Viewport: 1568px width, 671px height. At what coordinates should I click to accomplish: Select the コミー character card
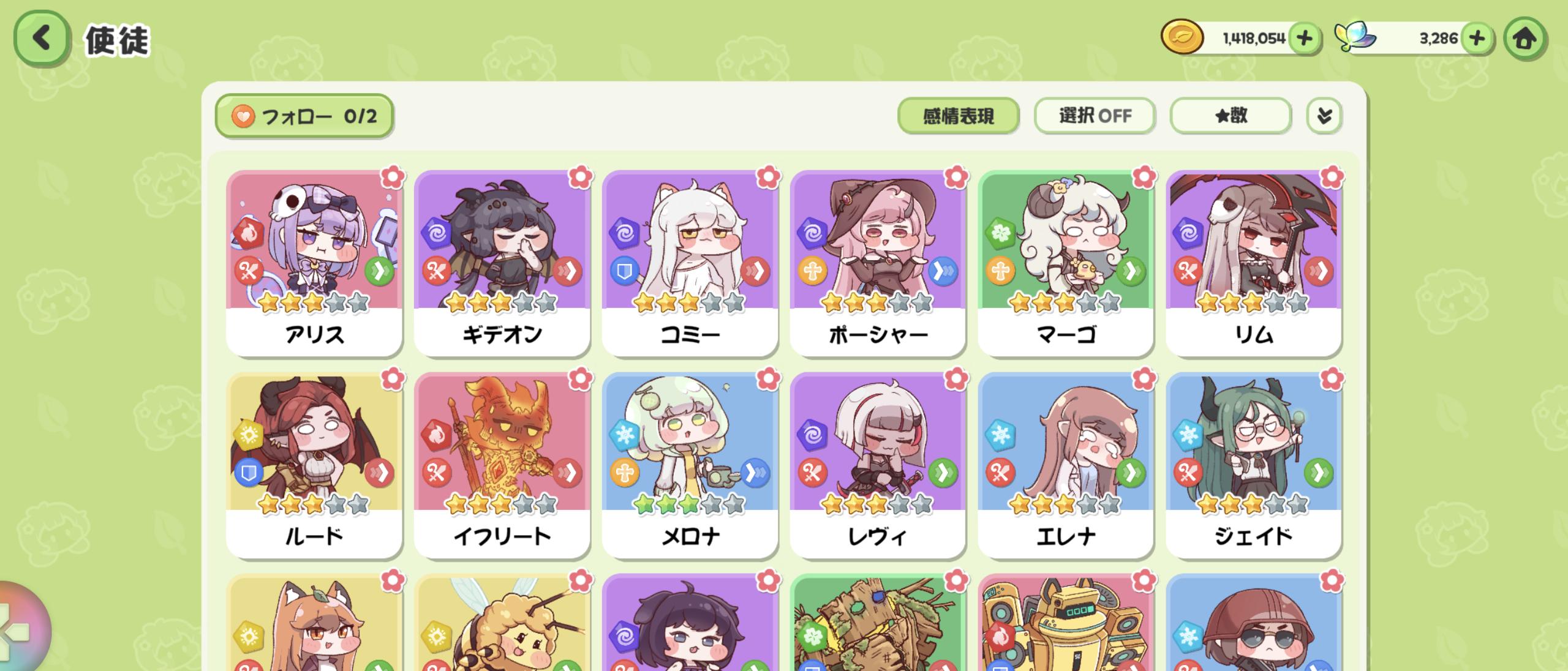coord(690,263)
